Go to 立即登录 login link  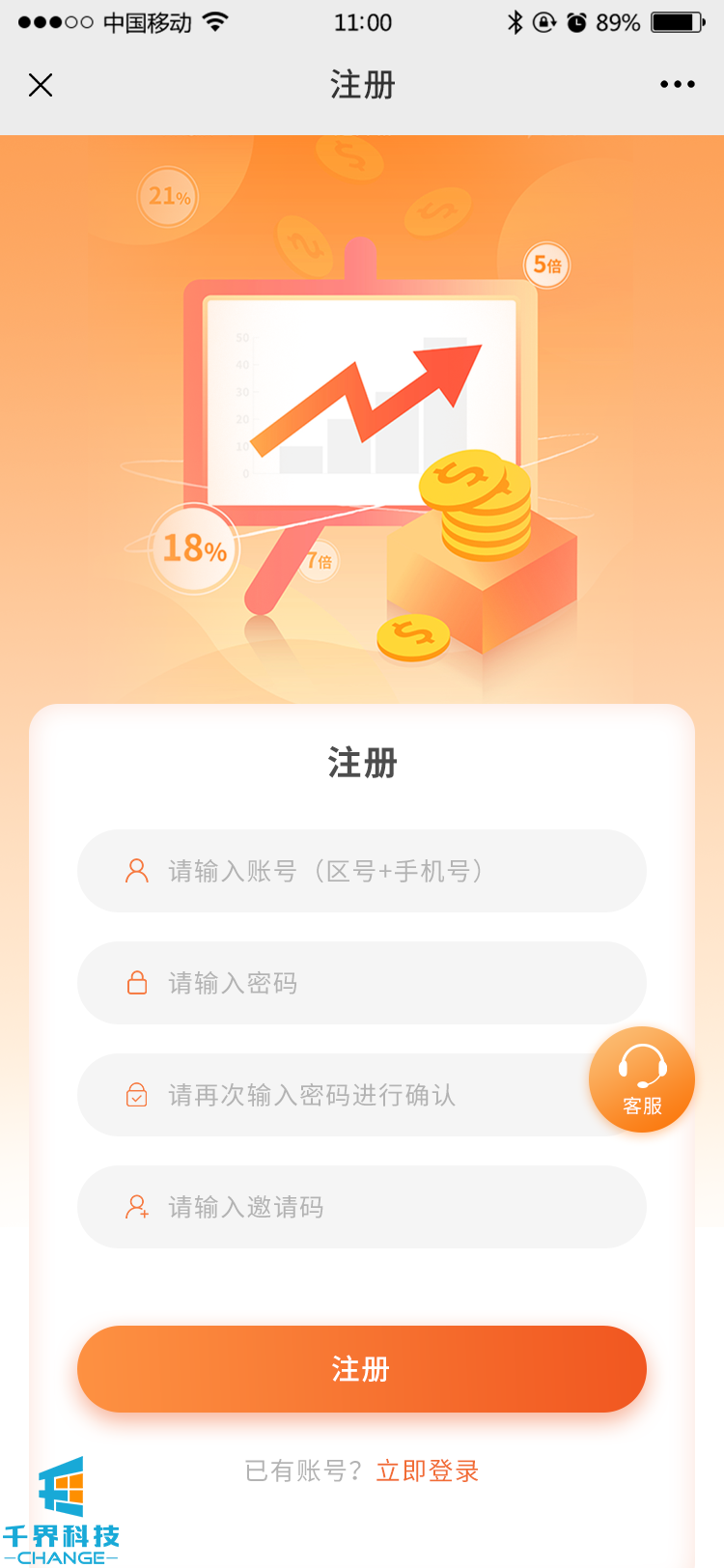(428, 1470)
